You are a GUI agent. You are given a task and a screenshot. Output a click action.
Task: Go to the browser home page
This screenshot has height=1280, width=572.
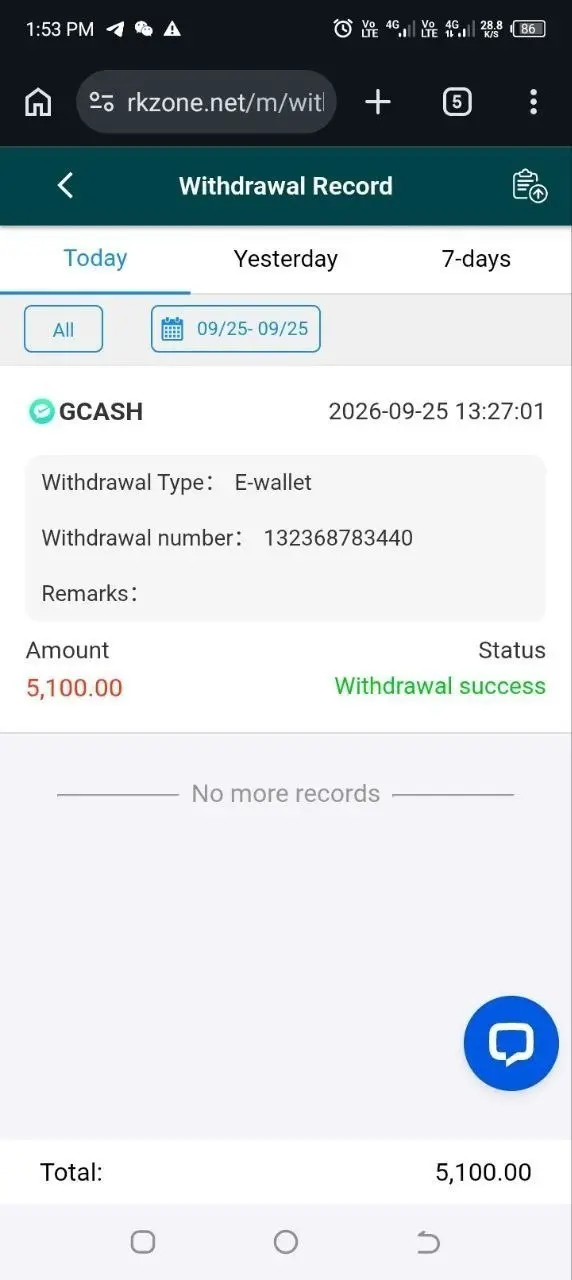point(38,102)
